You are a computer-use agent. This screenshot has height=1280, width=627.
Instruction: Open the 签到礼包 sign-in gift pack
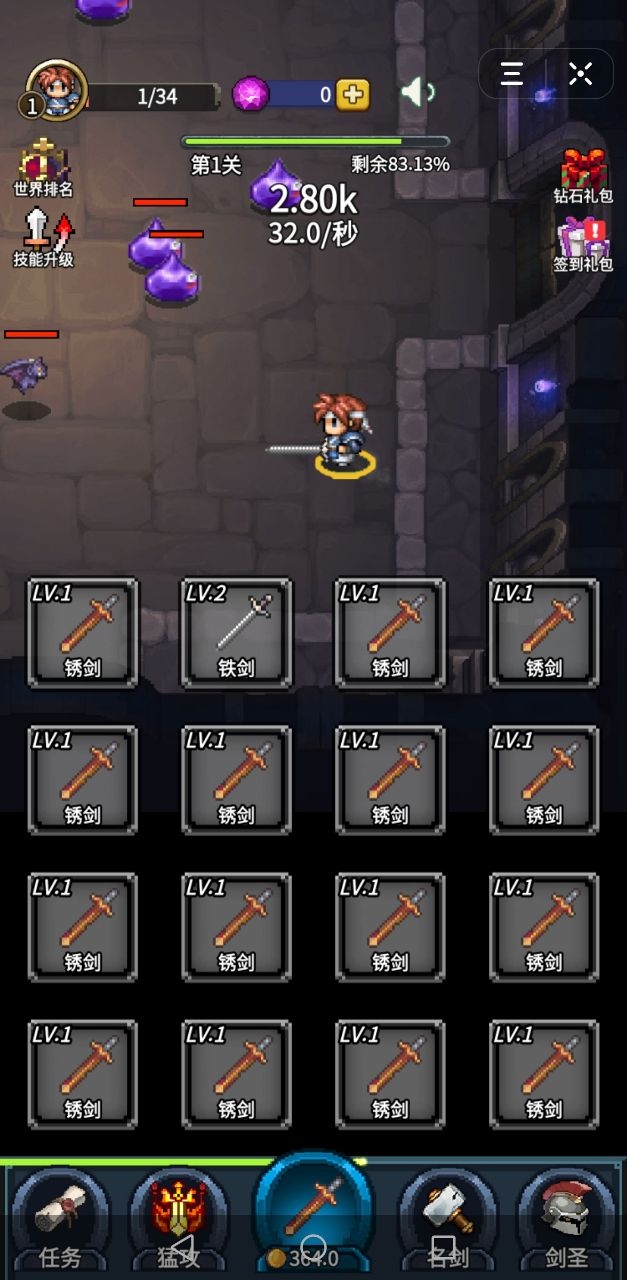[x=584, y=245]
